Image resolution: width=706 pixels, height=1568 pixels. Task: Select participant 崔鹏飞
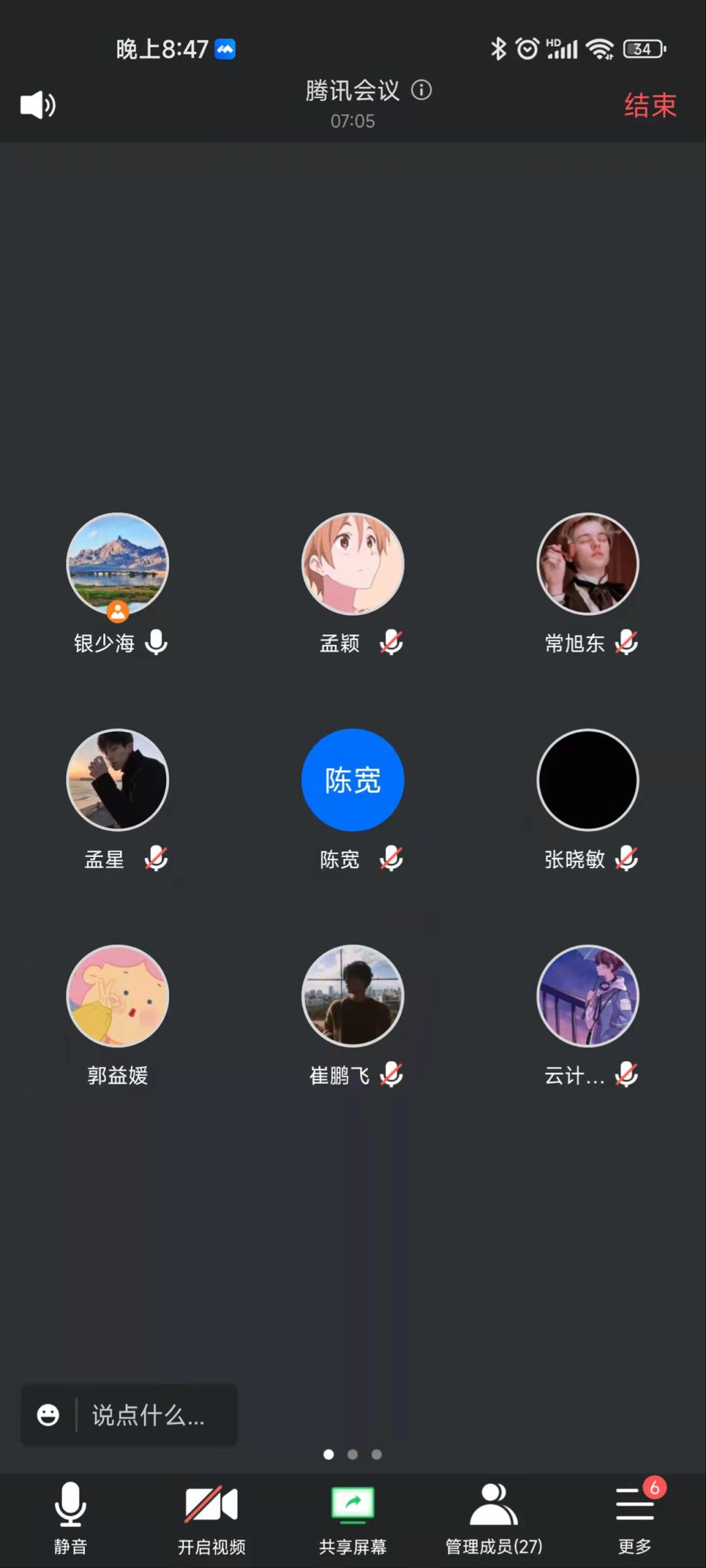[352, 996]
